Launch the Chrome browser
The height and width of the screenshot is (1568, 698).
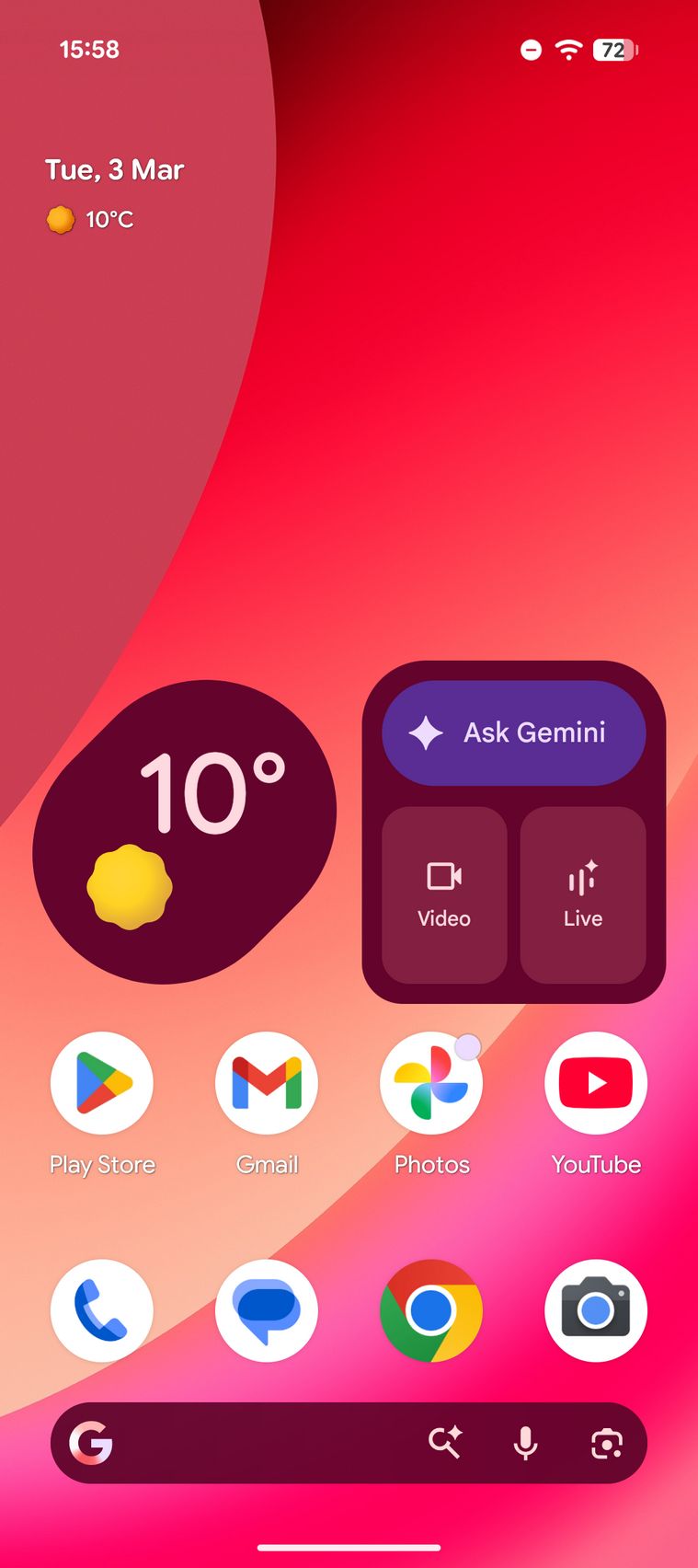(x=431, y=1310)
